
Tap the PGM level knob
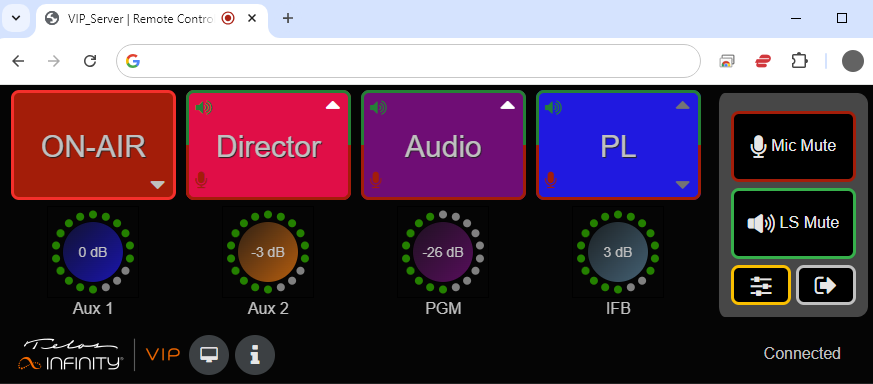443,252
